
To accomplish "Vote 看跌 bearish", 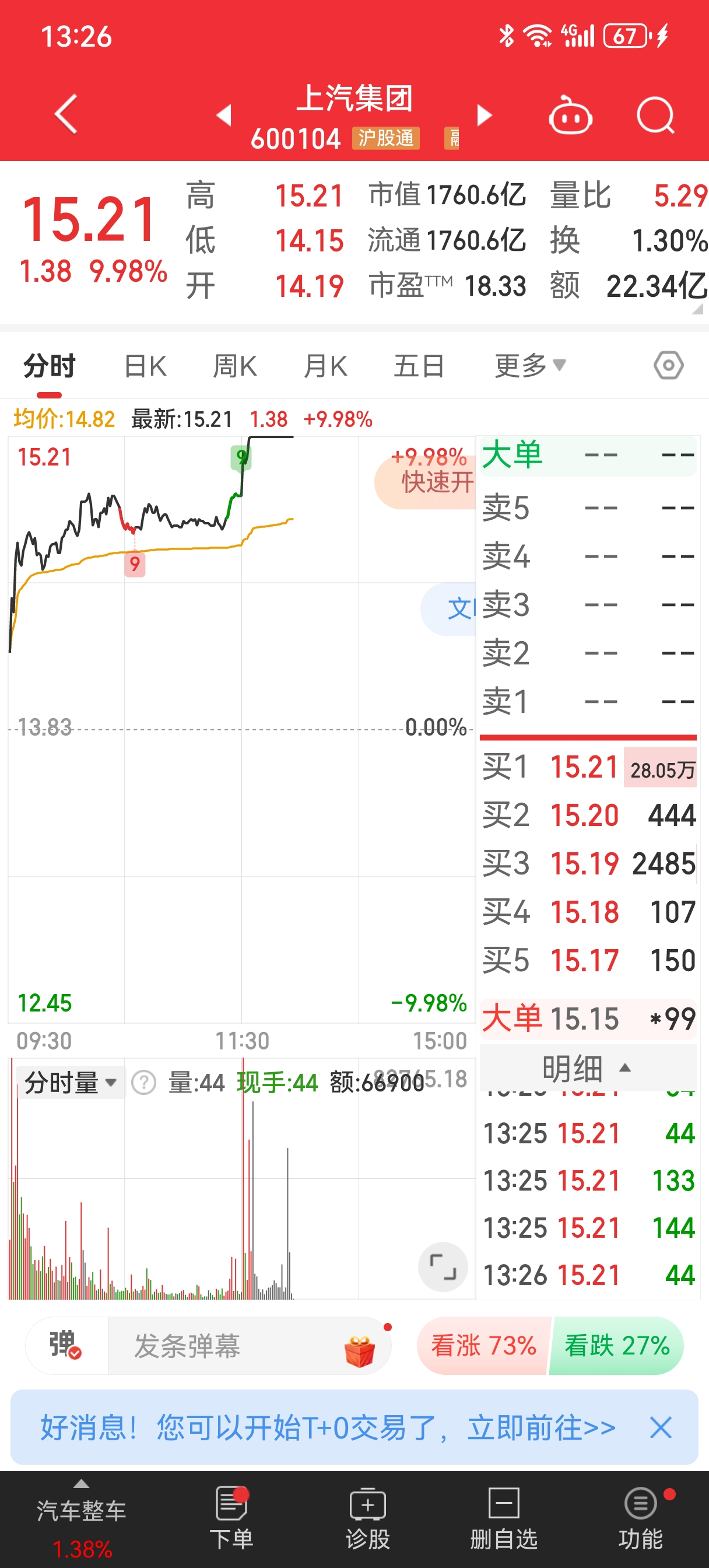I will tap(616, 1346).
